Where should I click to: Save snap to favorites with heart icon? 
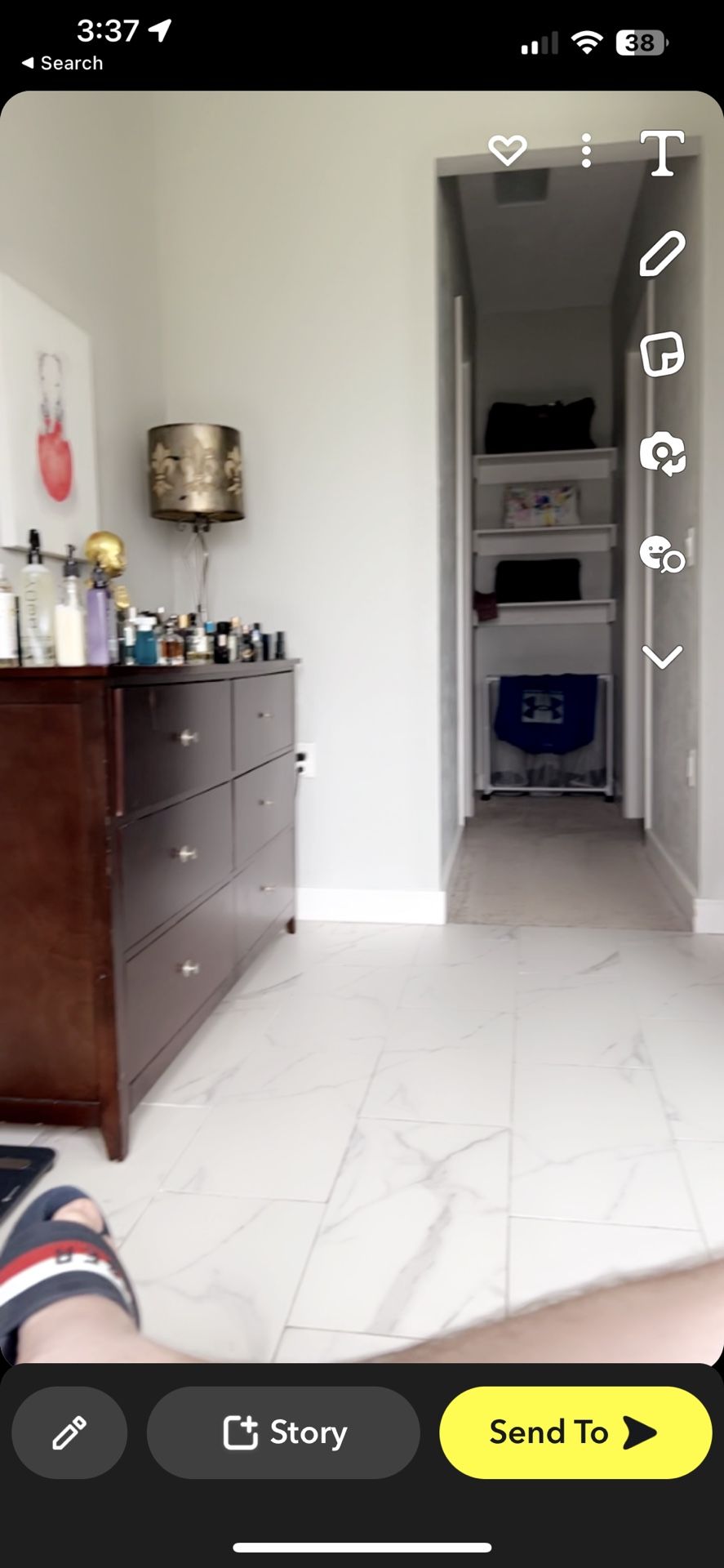[x=508, y=151]
